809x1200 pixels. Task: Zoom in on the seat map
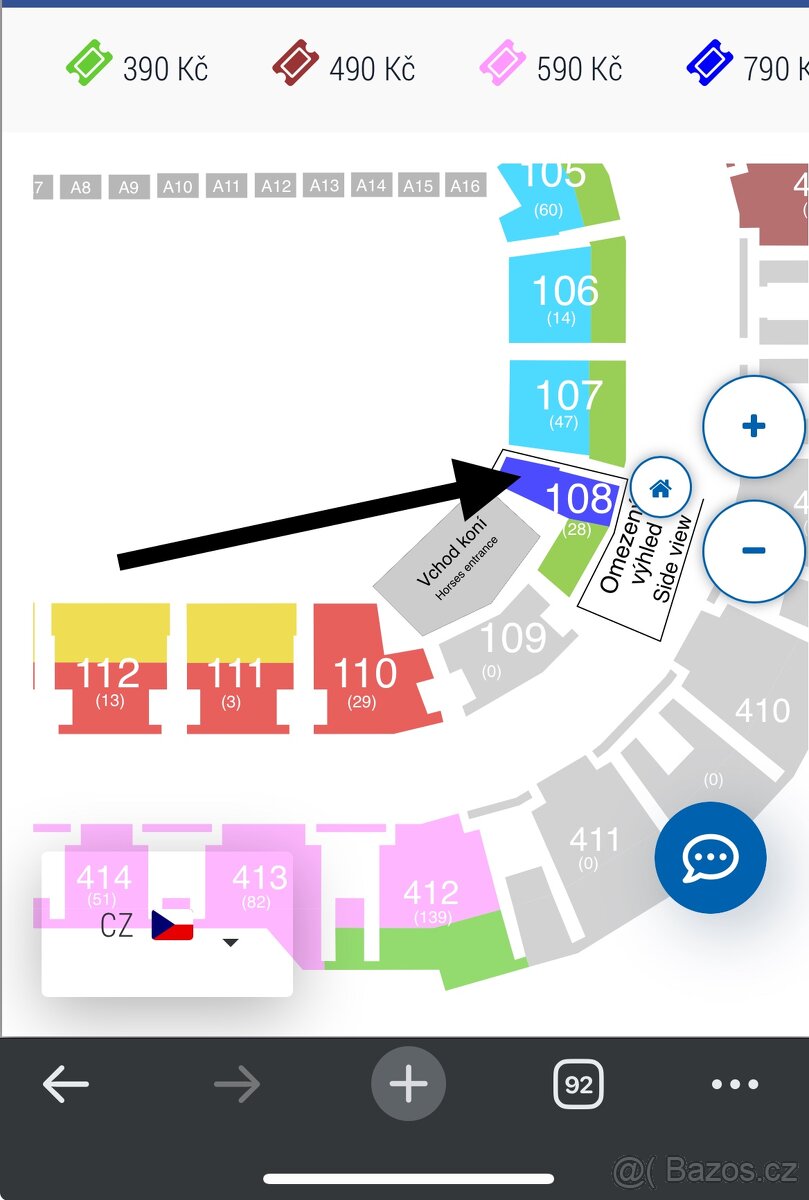[x=753, y=426]
